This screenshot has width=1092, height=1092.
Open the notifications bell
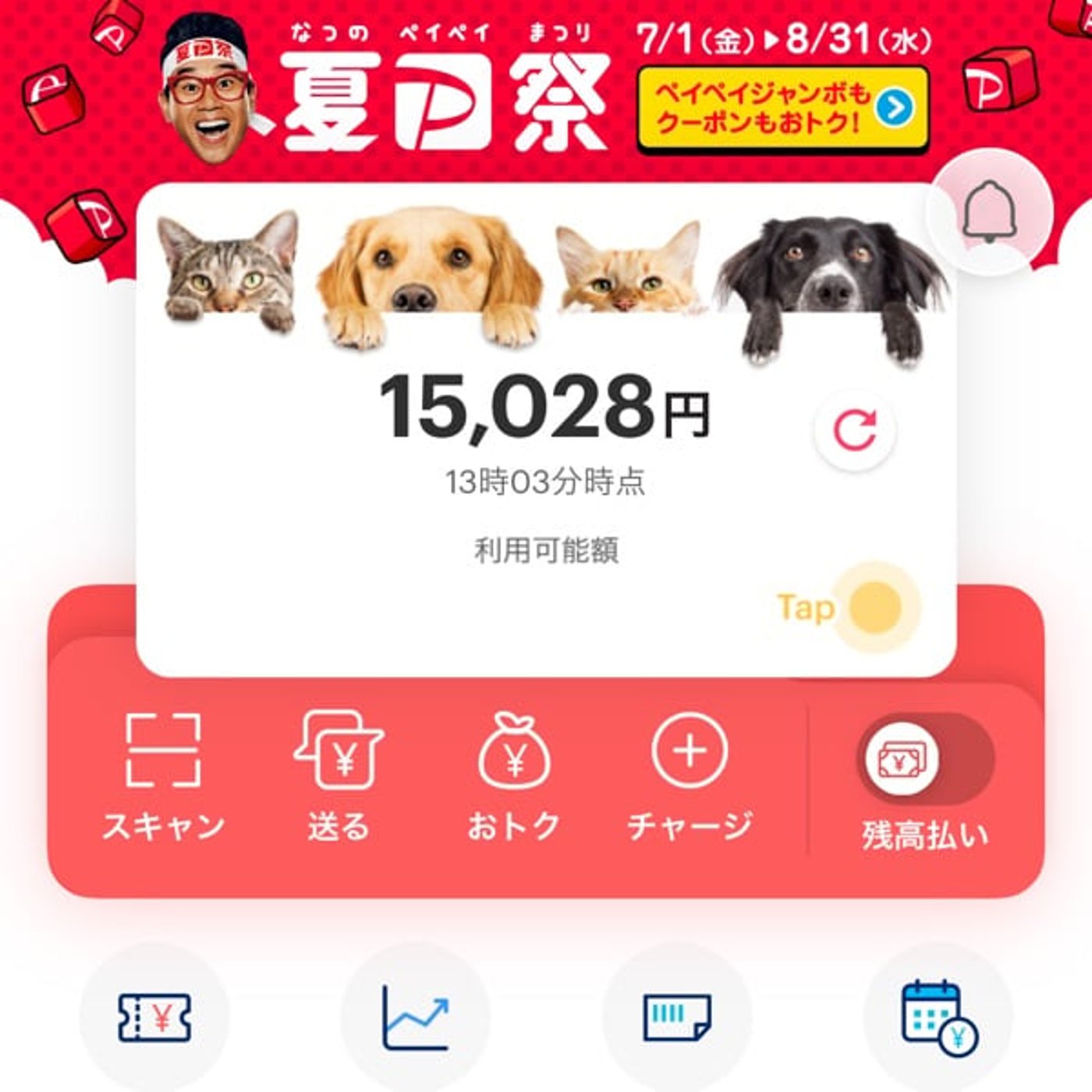[989, 211]
